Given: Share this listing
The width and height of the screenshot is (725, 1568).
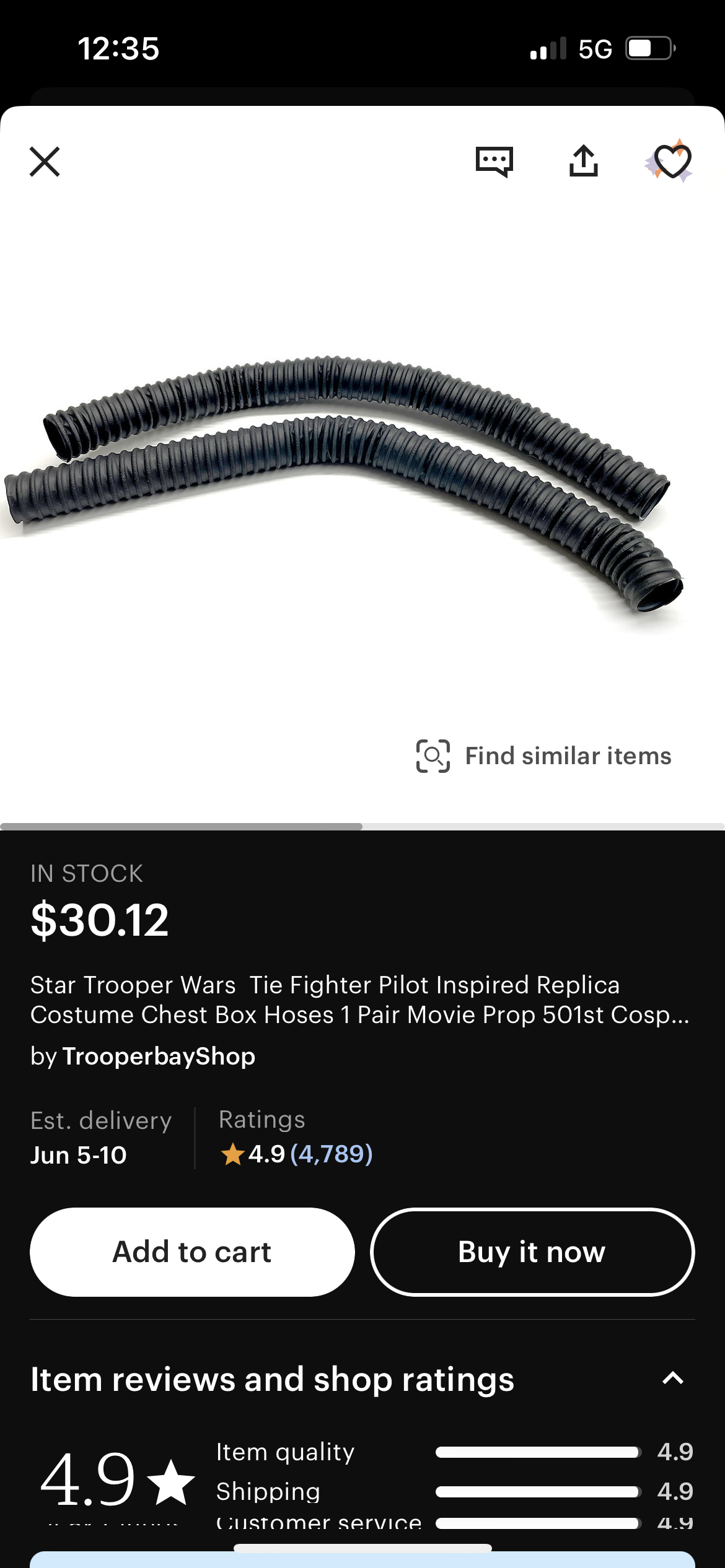Looking at the screenshot, I should [x=584, y=161].
